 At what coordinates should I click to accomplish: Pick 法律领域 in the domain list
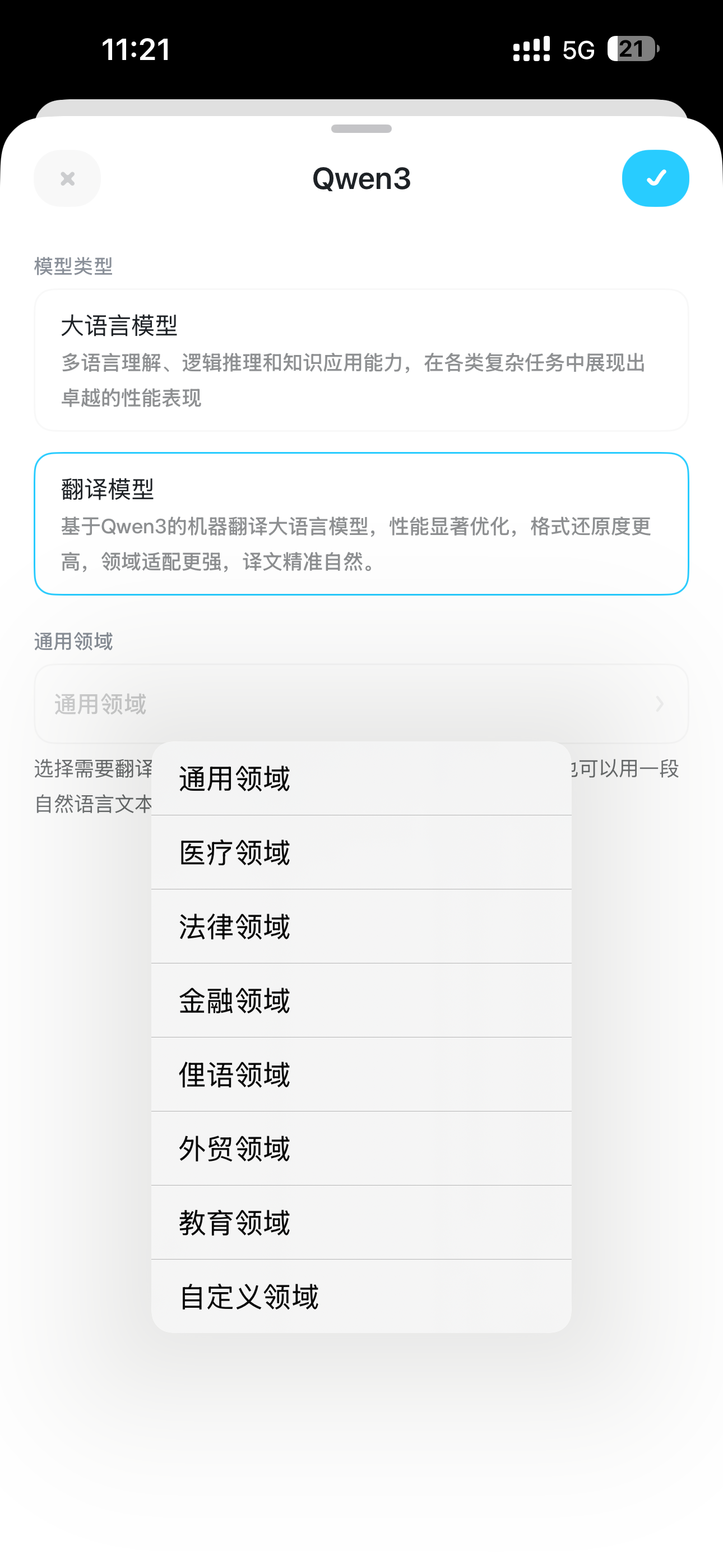[x=361, y=926]
